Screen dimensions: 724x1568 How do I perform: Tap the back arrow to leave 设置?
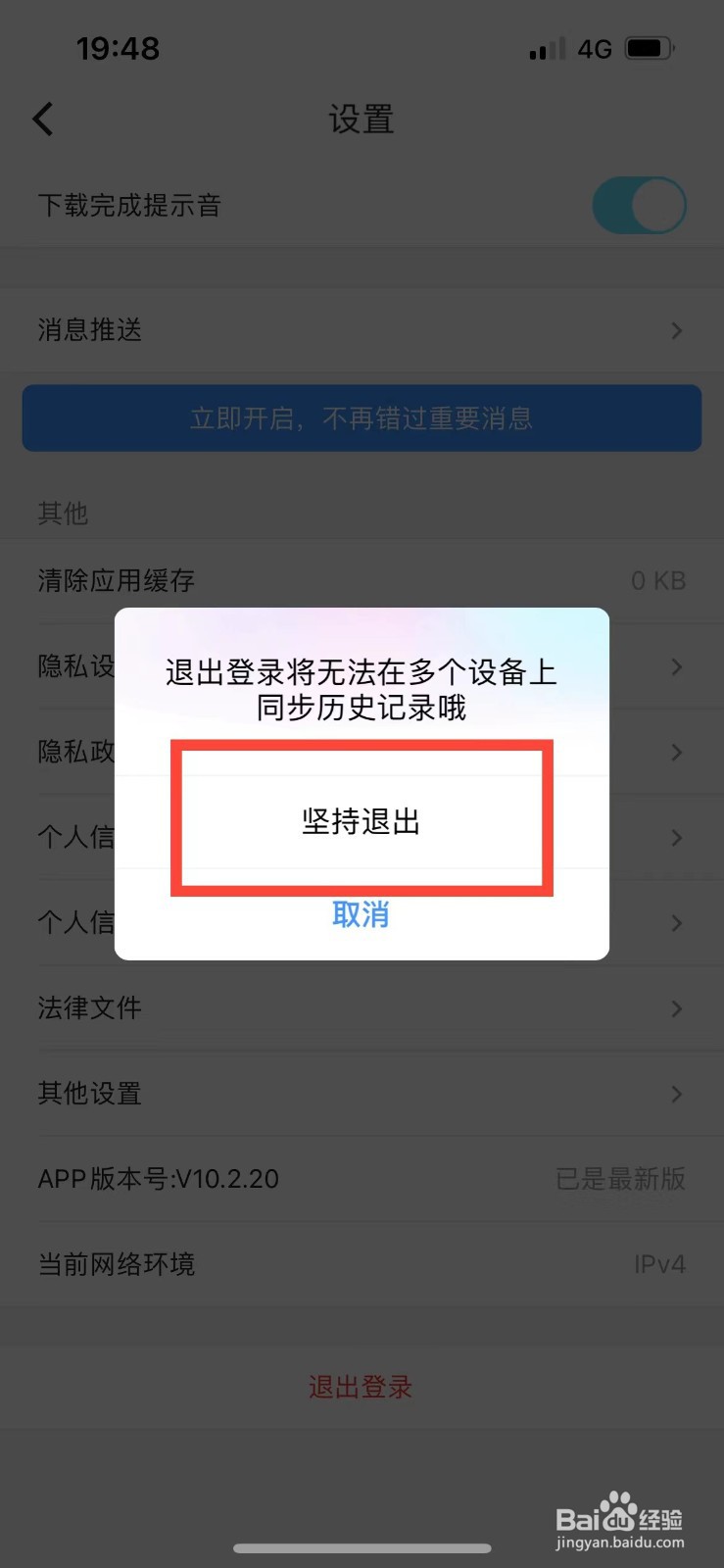coord(43,118)
